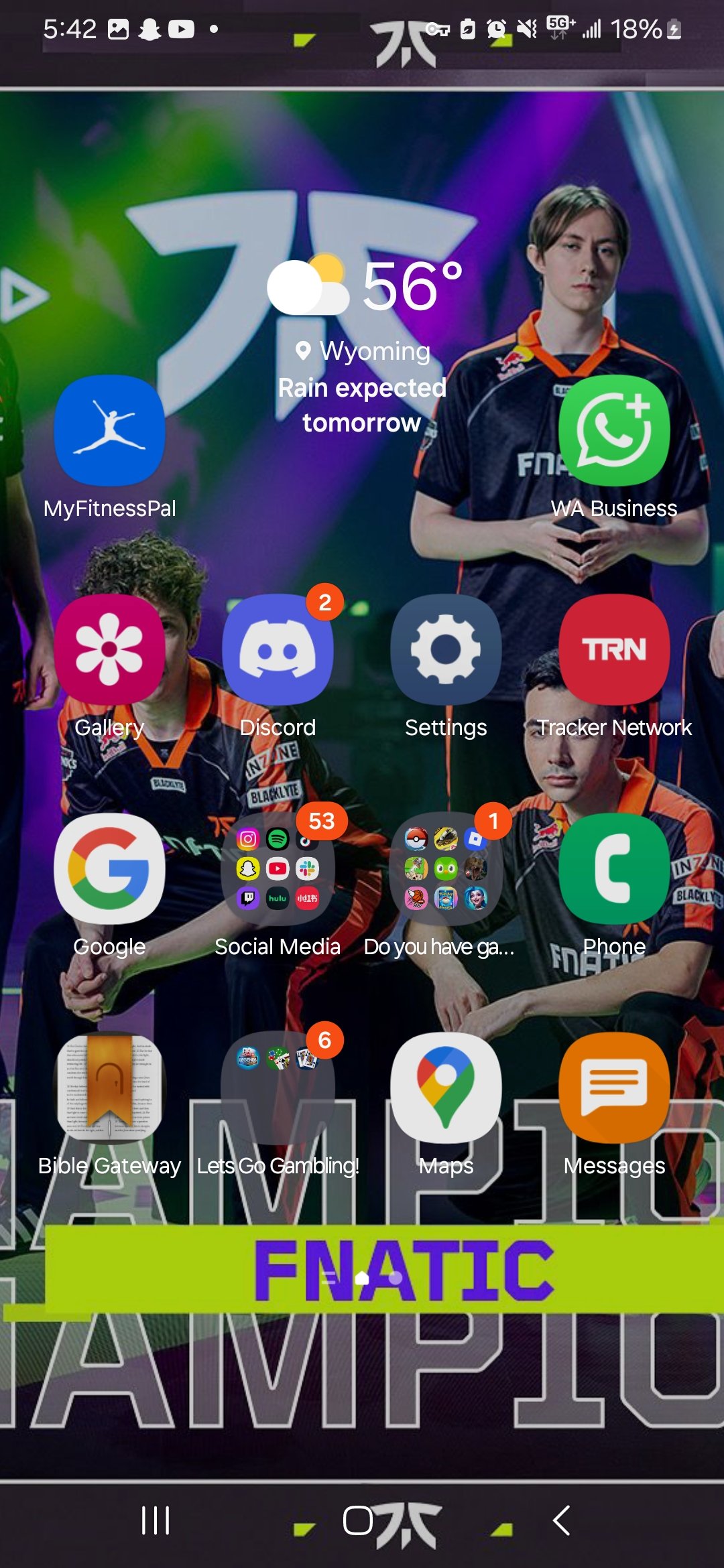Open the "Do you have ga..." folder
The height and width of the screenshot is (1568, 724).
coord(446,868)
